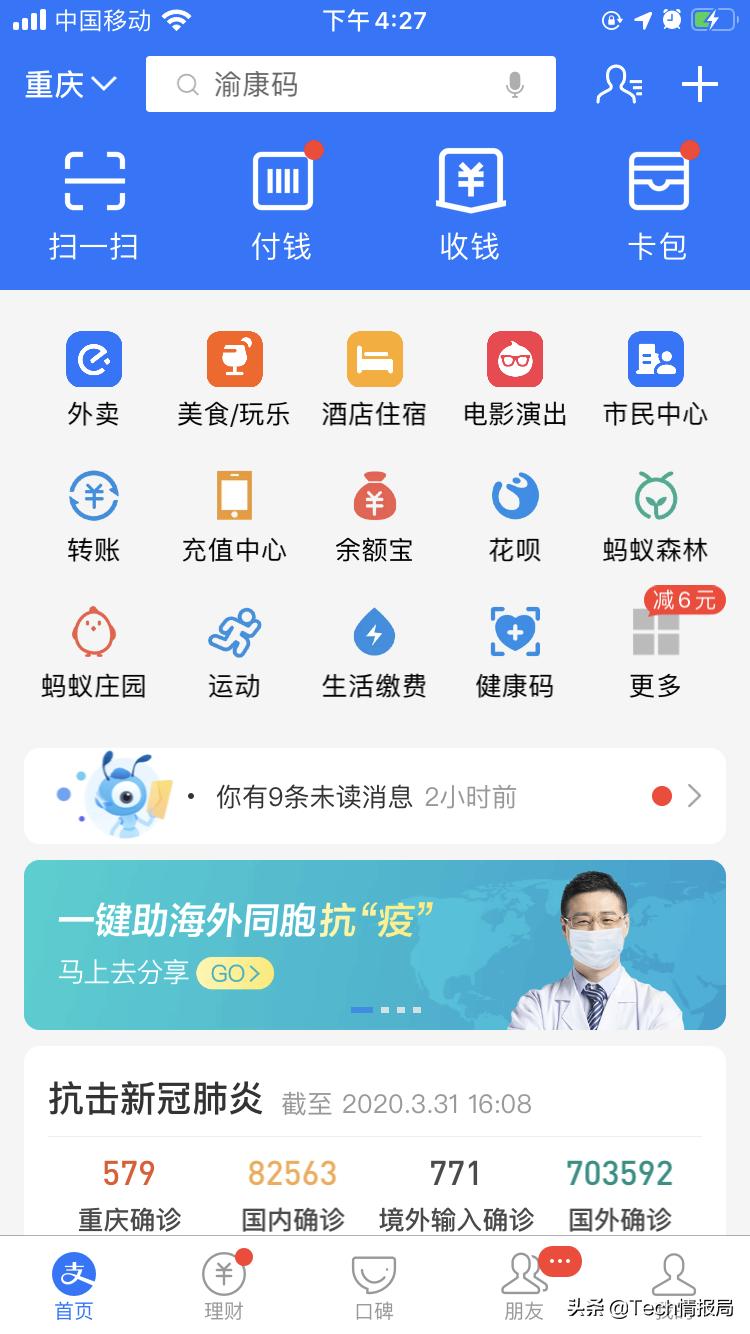The height and width of the screenshot is (1334, 750).
Task: Tap a carousel dot on the banner
Action: [385, 1010]
